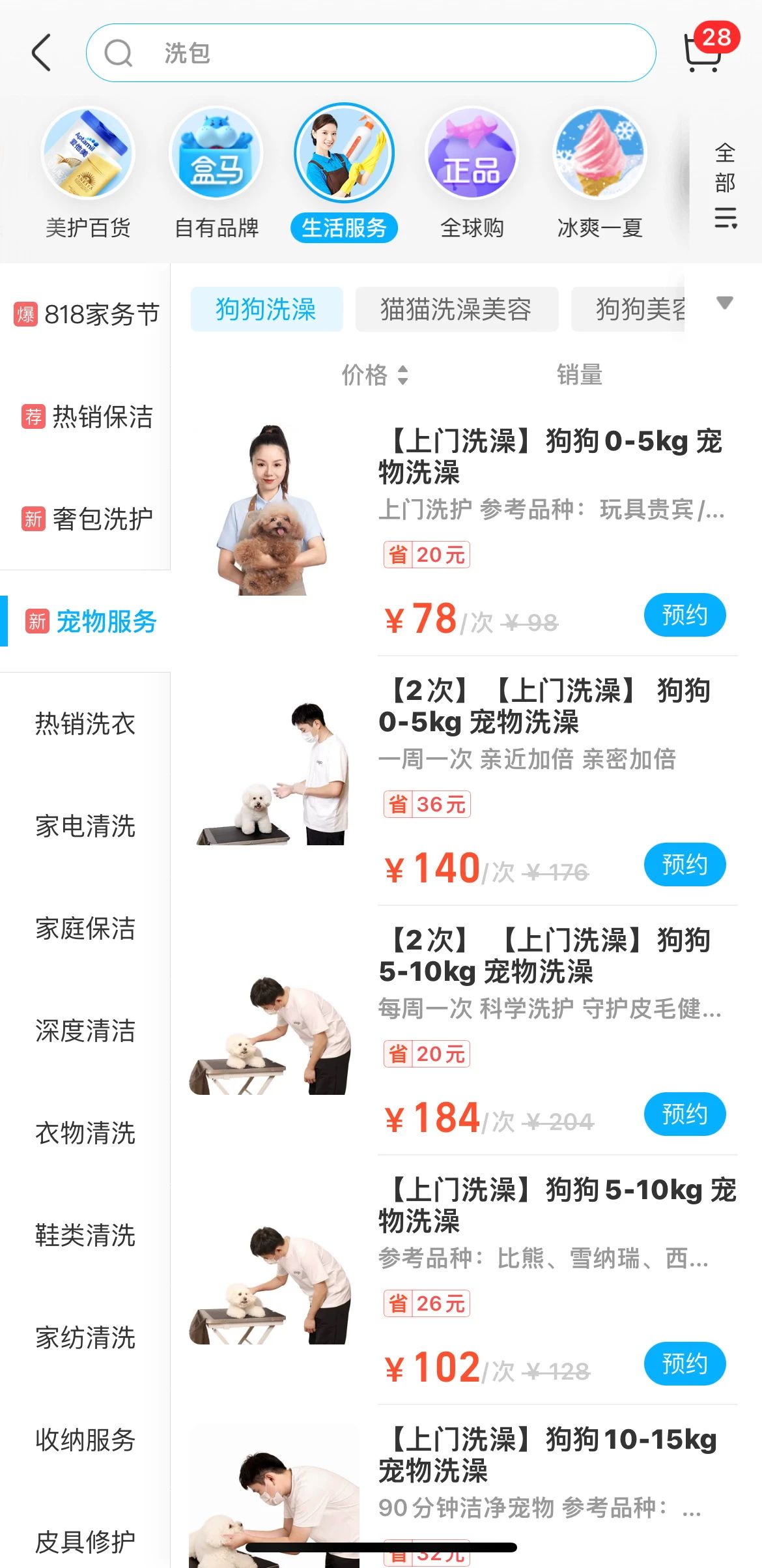Go to 家电清洗 services

[85, 826]
